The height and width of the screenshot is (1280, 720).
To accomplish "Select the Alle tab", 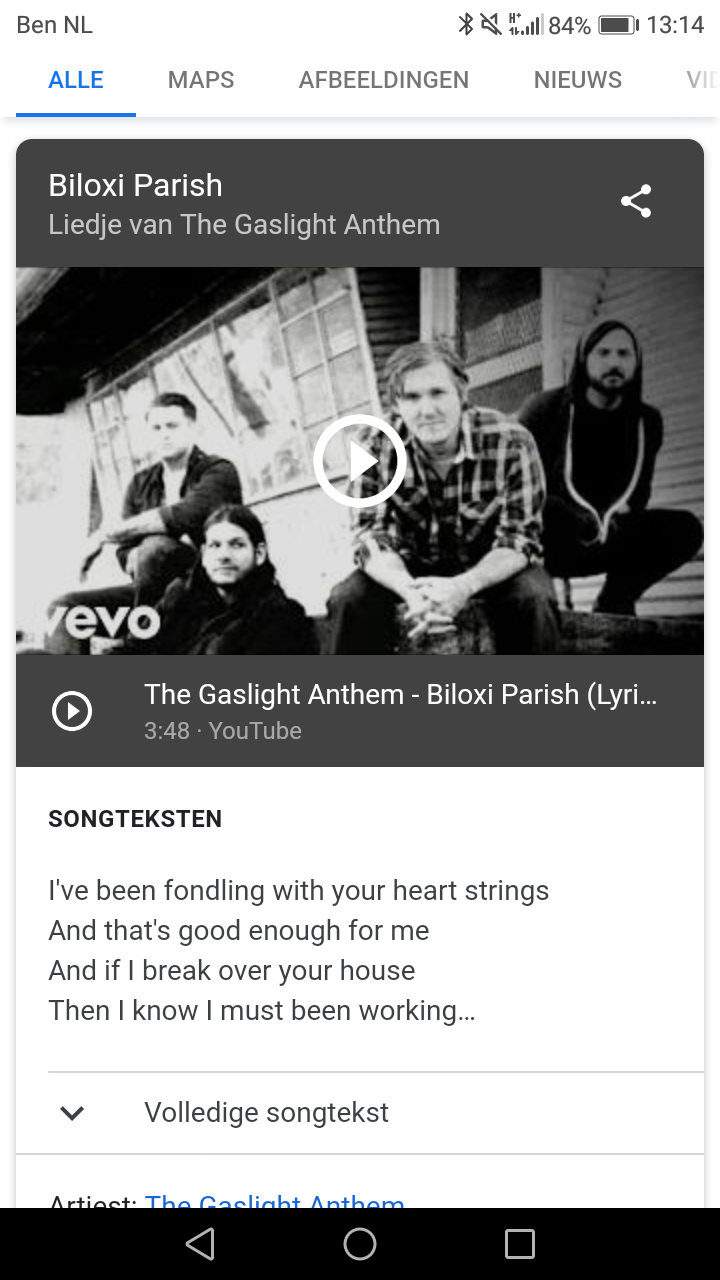I will 76,80.
